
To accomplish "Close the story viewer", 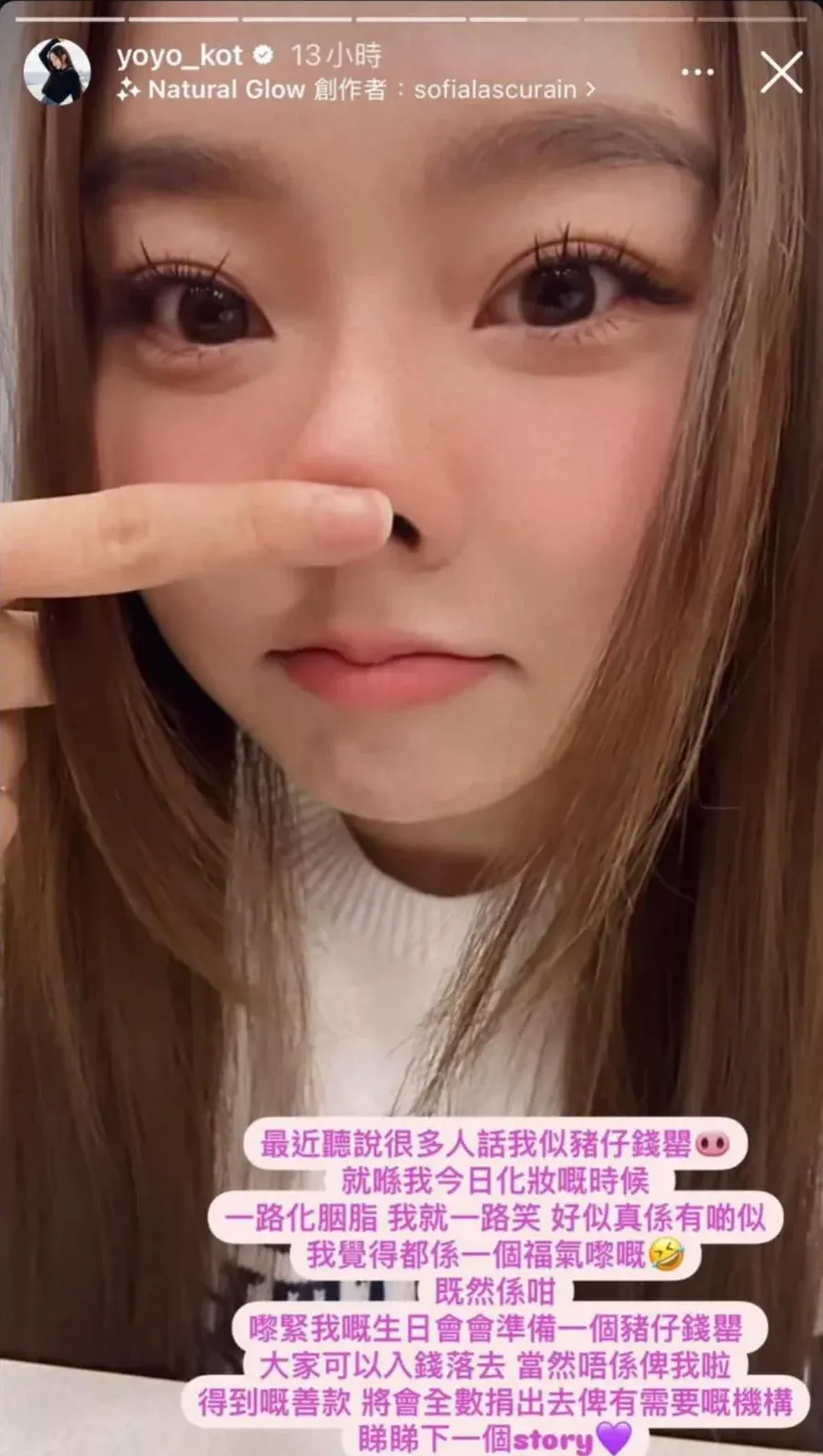I will (781, 72).
